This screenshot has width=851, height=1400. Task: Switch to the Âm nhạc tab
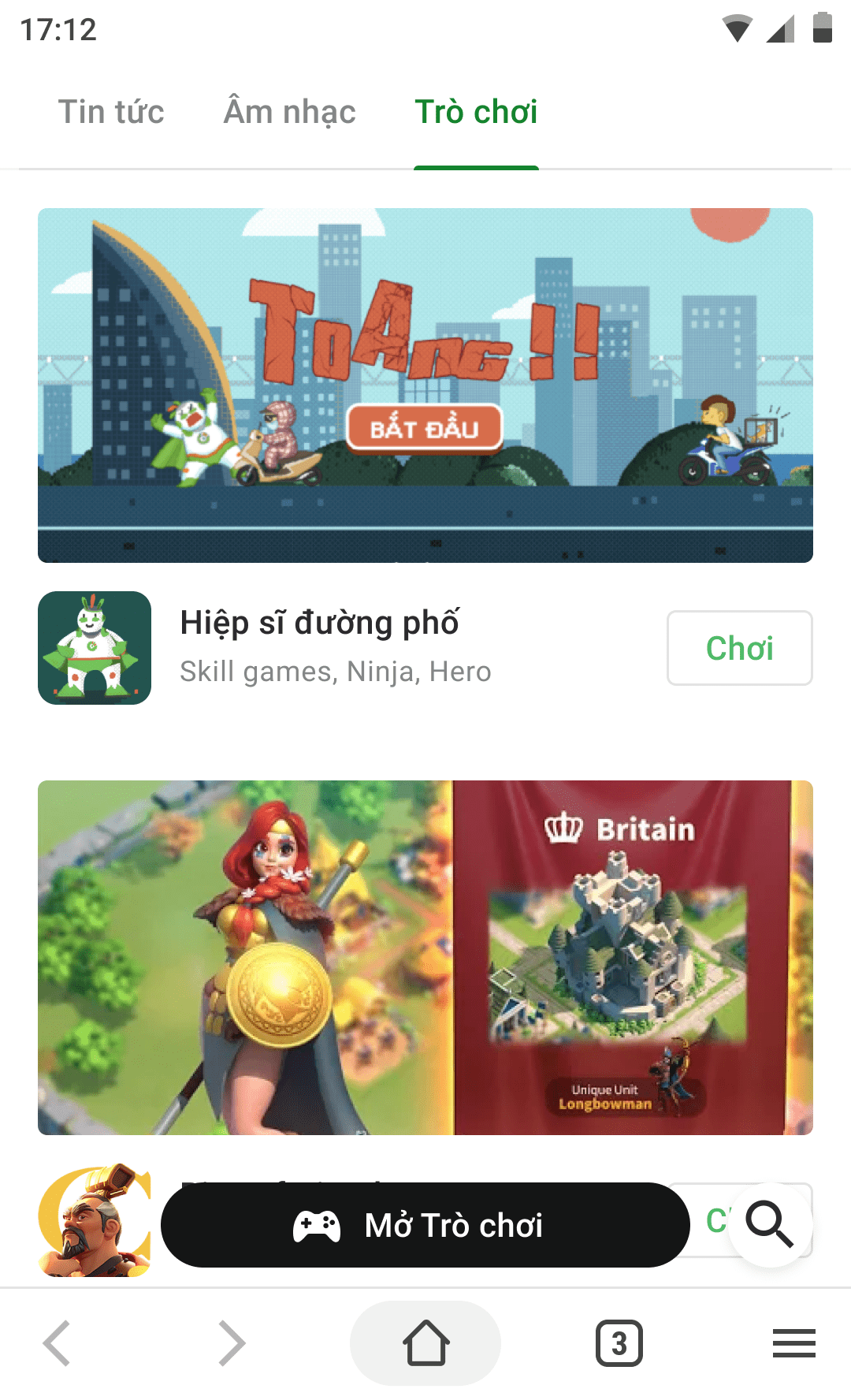289,112
